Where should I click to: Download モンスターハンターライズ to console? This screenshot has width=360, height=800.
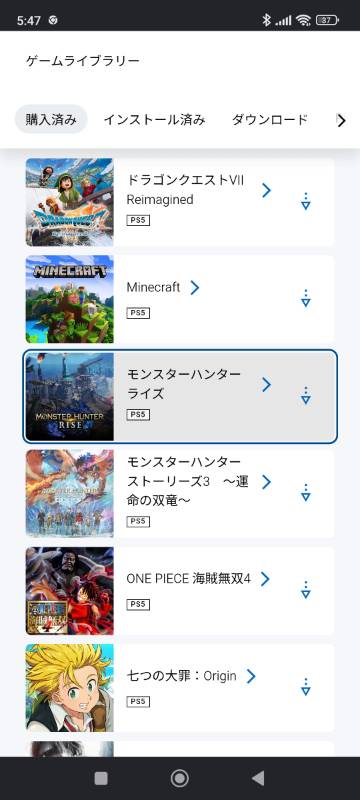(305, 396)
